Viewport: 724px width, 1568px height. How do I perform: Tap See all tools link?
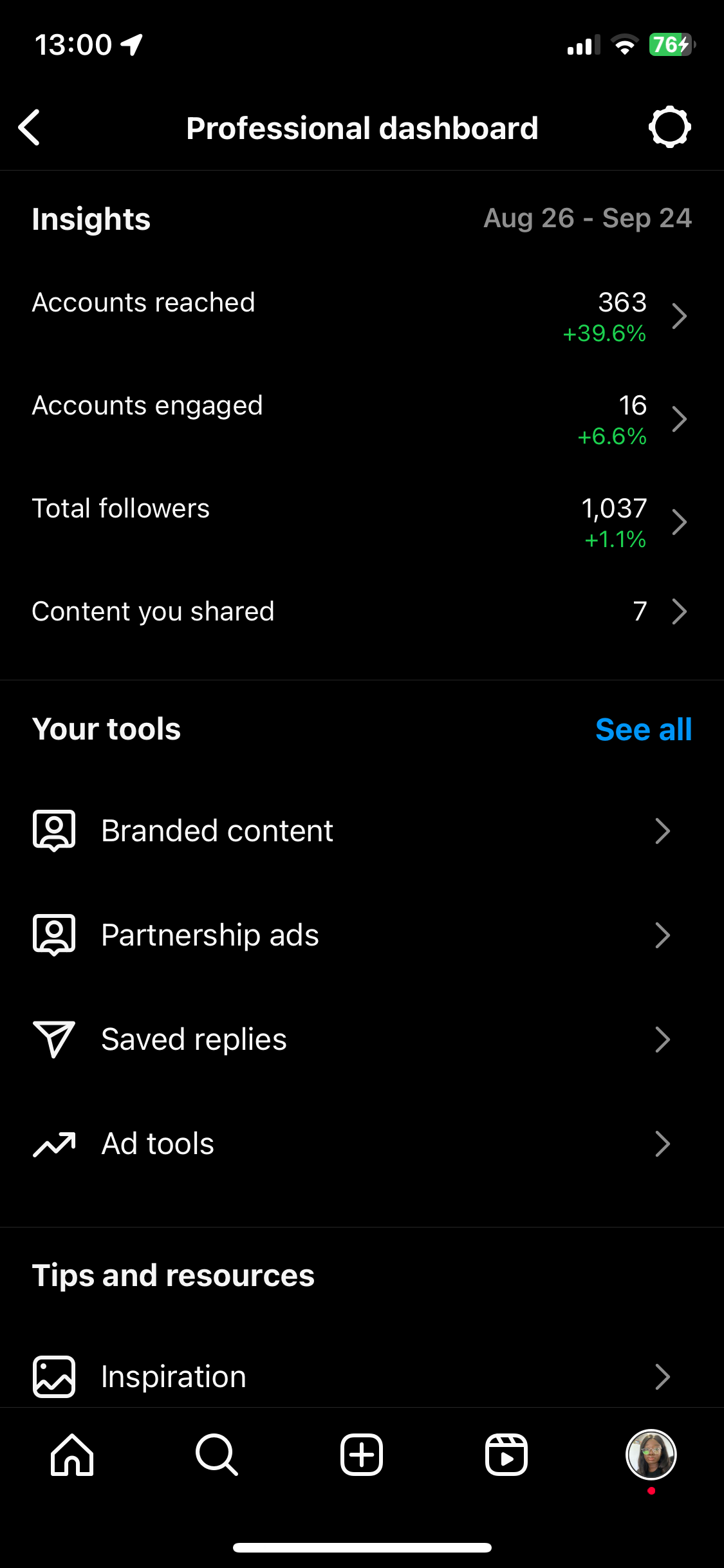coord(643,729)
